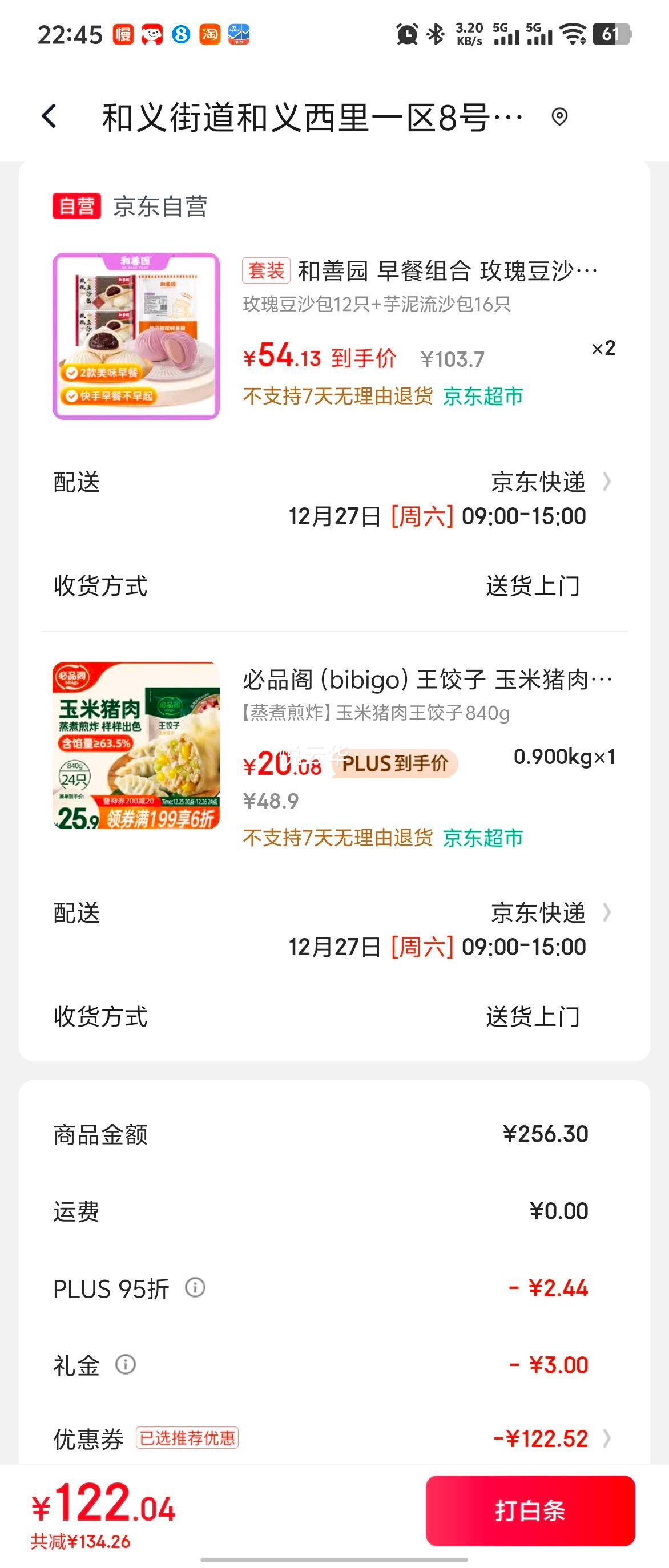Tap the location pin beside the delivery address
This screenshot has height=1568, width=669.
coord(561,117)
